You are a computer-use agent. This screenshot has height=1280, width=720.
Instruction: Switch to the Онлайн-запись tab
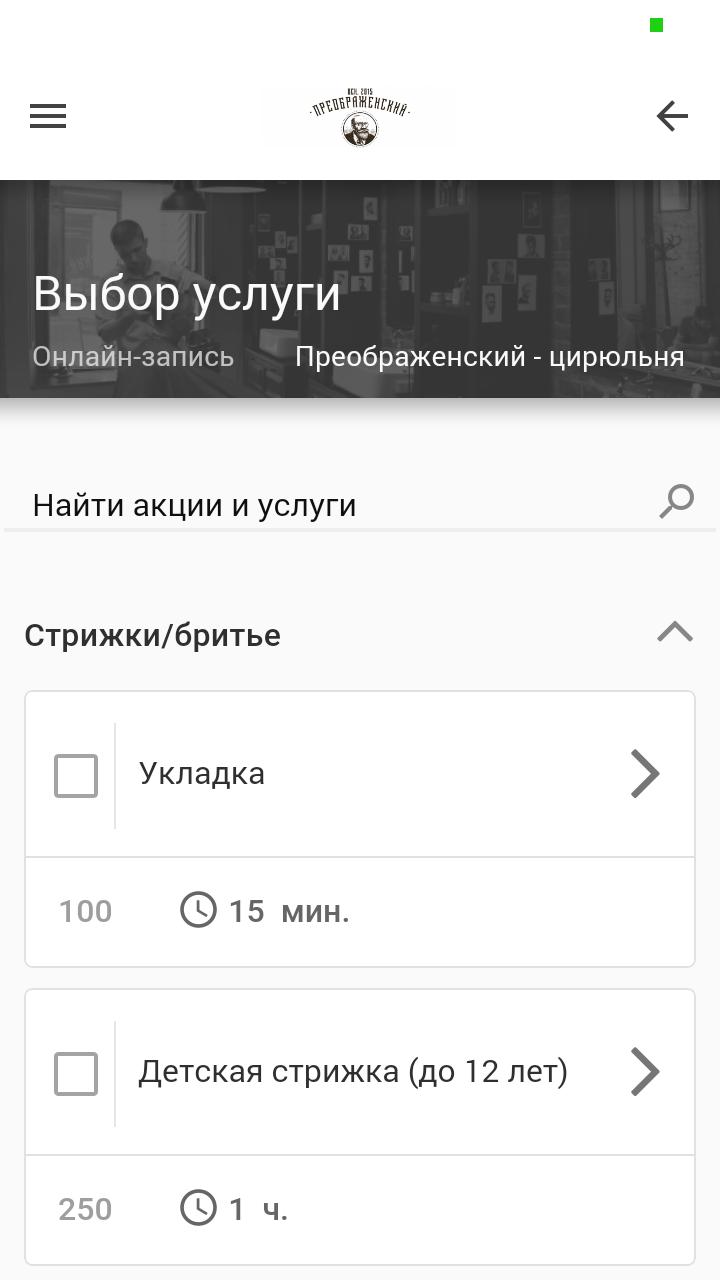133,356
